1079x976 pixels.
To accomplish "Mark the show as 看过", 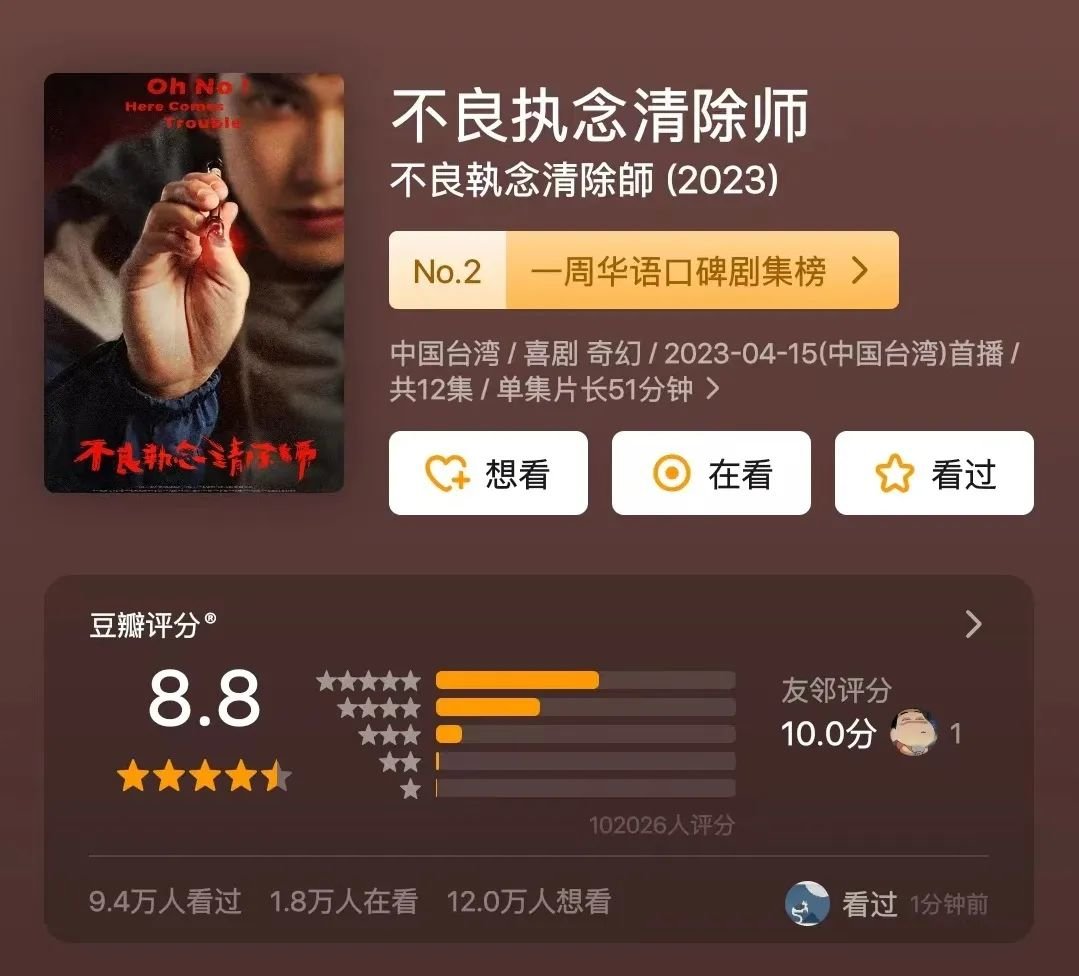I will pyautogui.click(x=934, y=473).
